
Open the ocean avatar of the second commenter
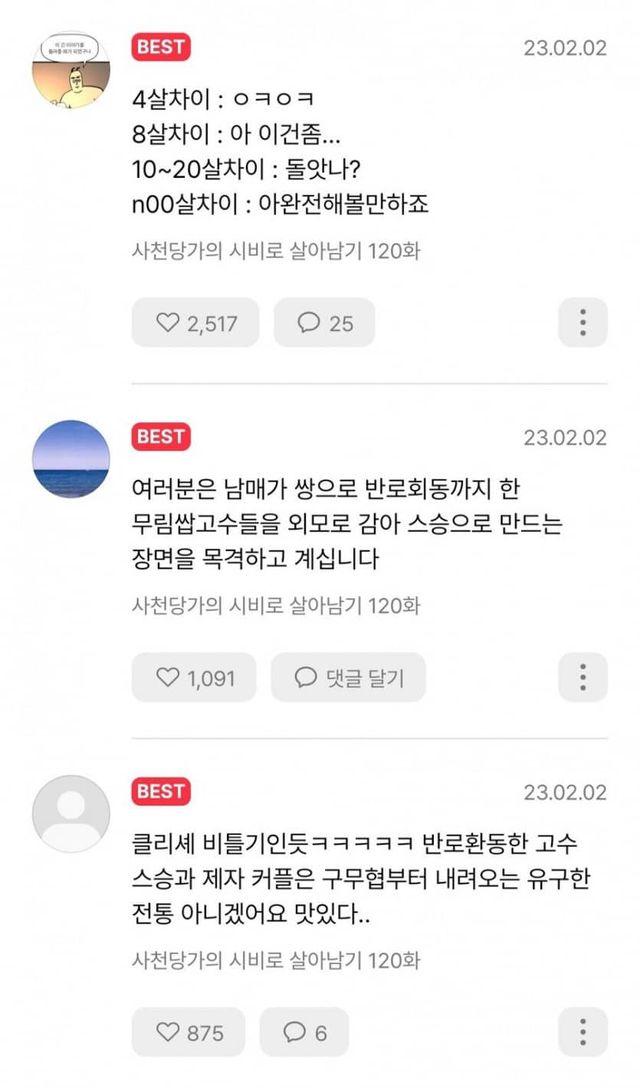(71, 458)
